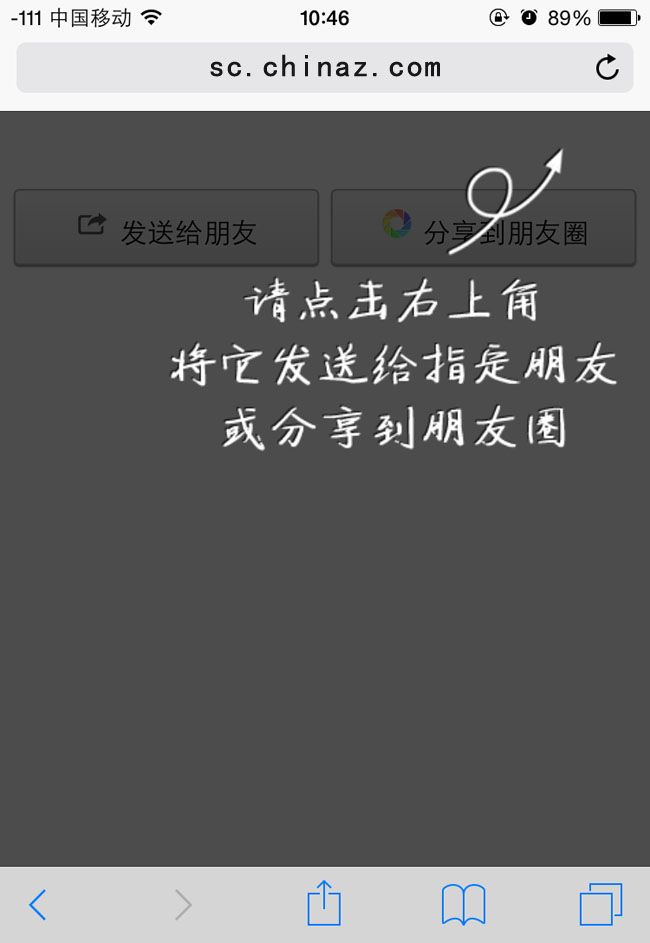This screenshot has width=650, height=943.
Task: Open the sc.chinaz.com address bar
Action: (x=324, y=68)
